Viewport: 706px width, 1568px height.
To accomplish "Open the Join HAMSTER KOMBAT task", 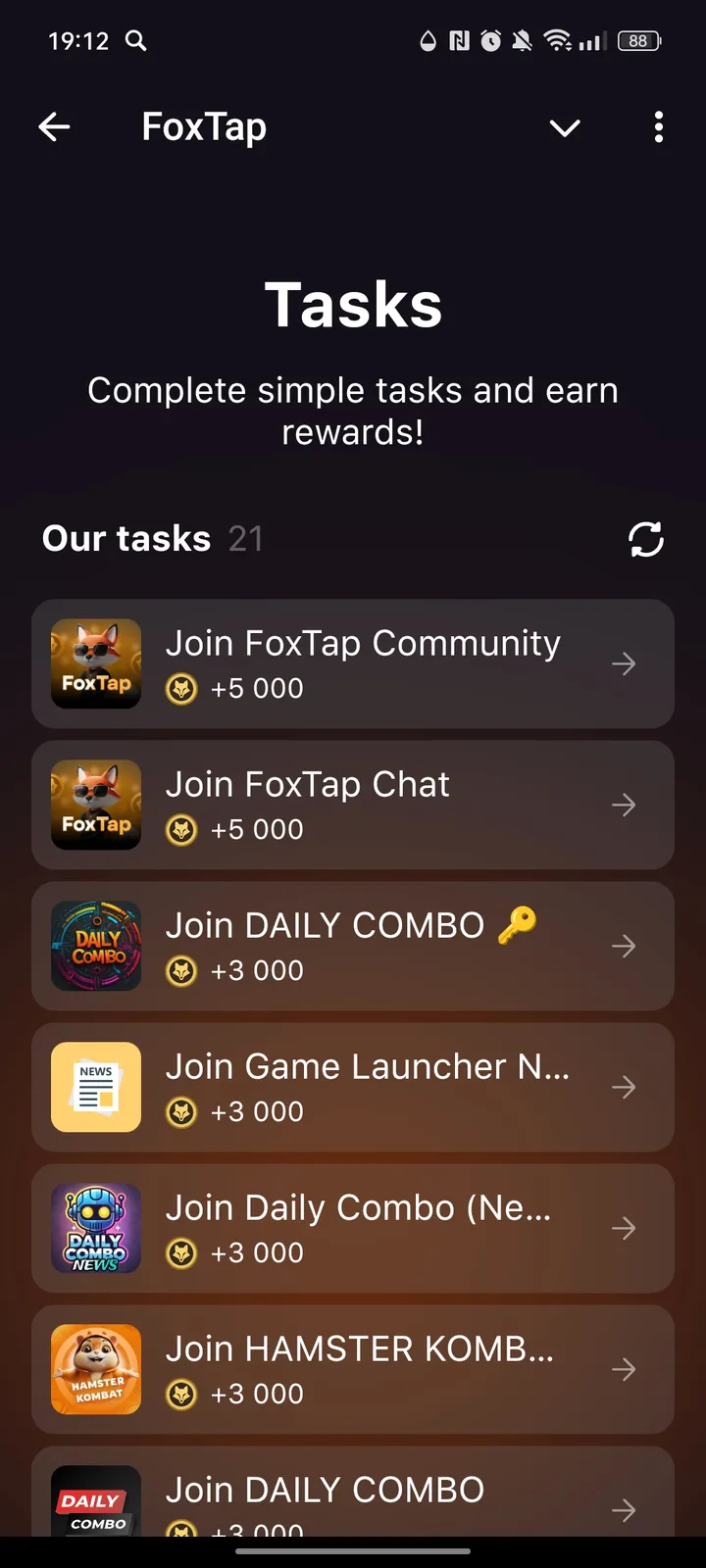I will point(353,1369).
